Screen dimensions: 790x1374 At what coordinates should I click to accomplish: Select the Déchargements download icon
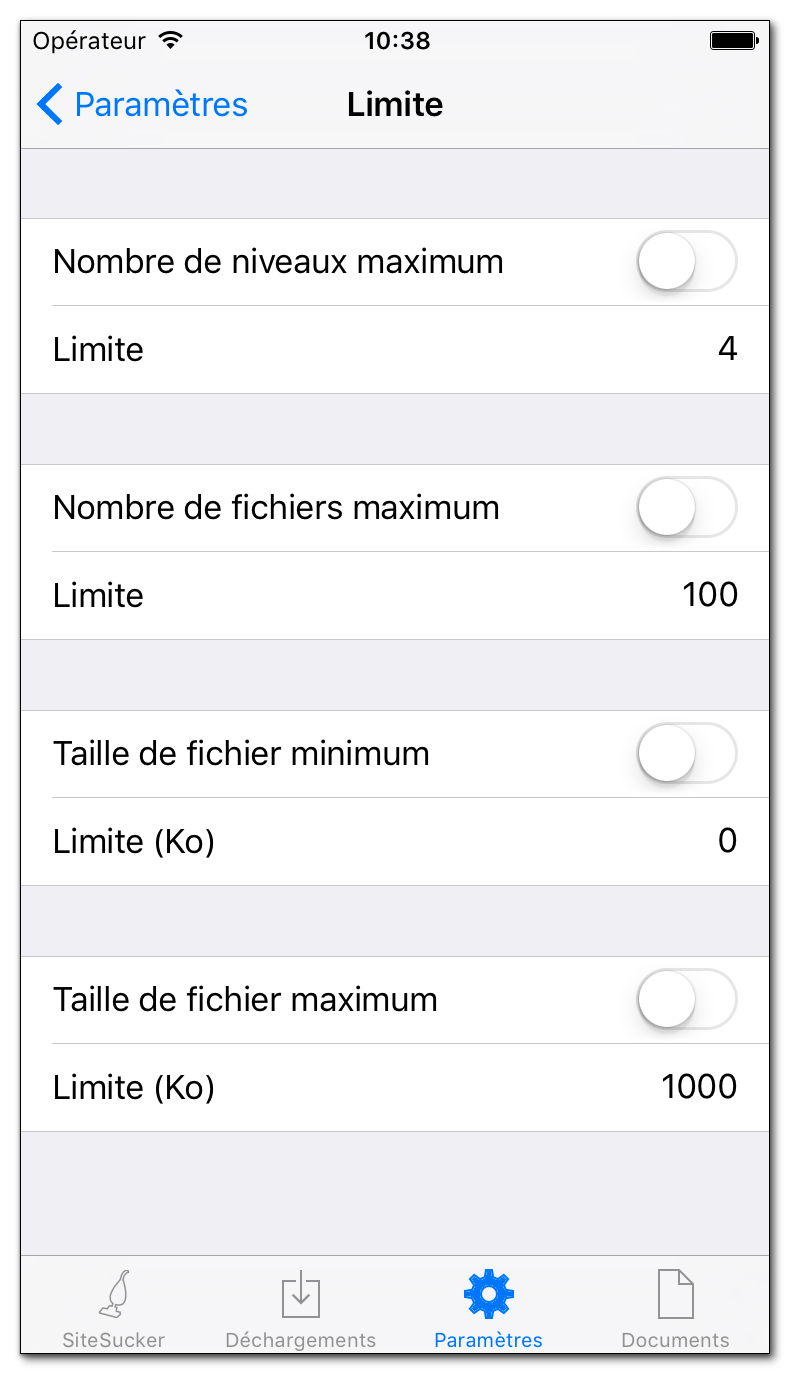pos(300,1293)
